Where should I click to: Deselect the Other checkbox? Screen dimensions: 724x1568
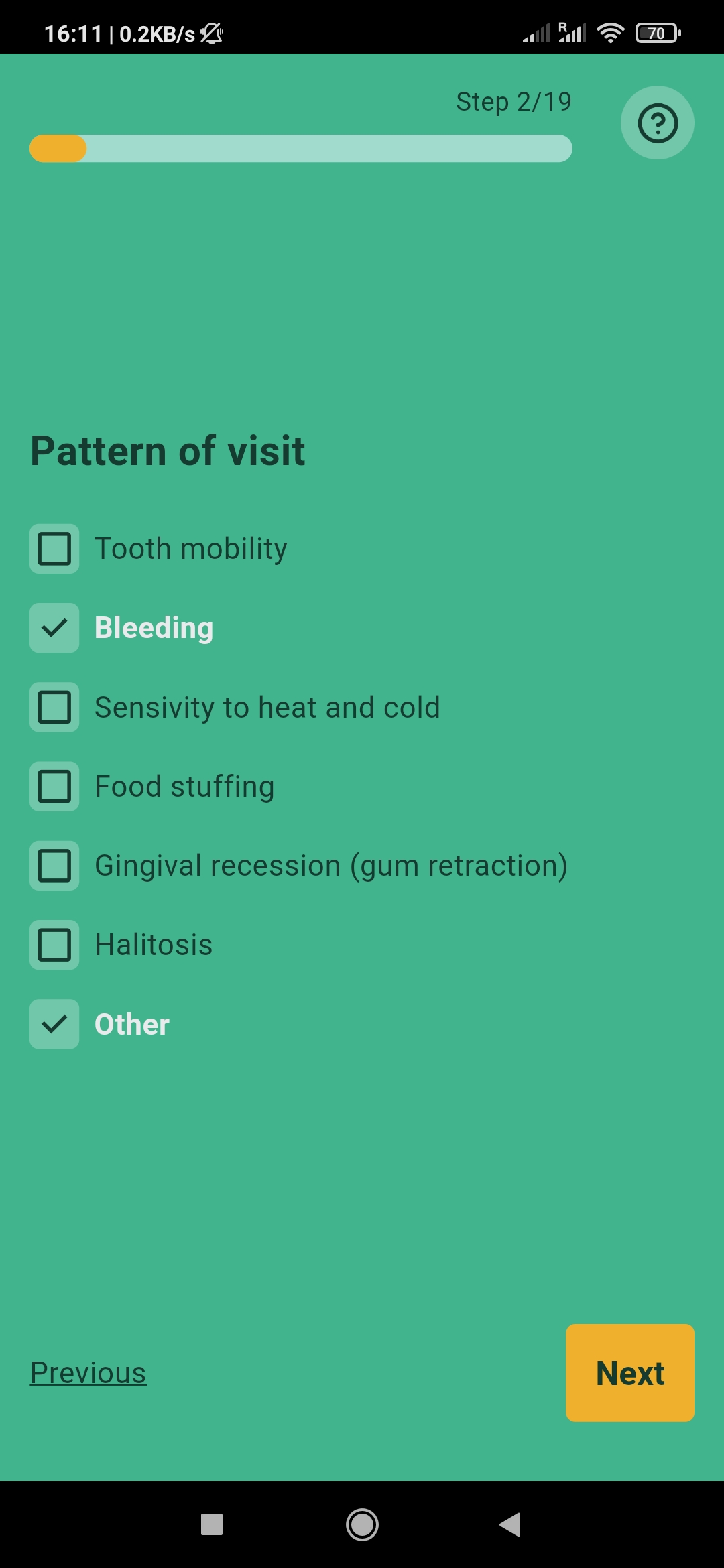(x=54, y=1024)
